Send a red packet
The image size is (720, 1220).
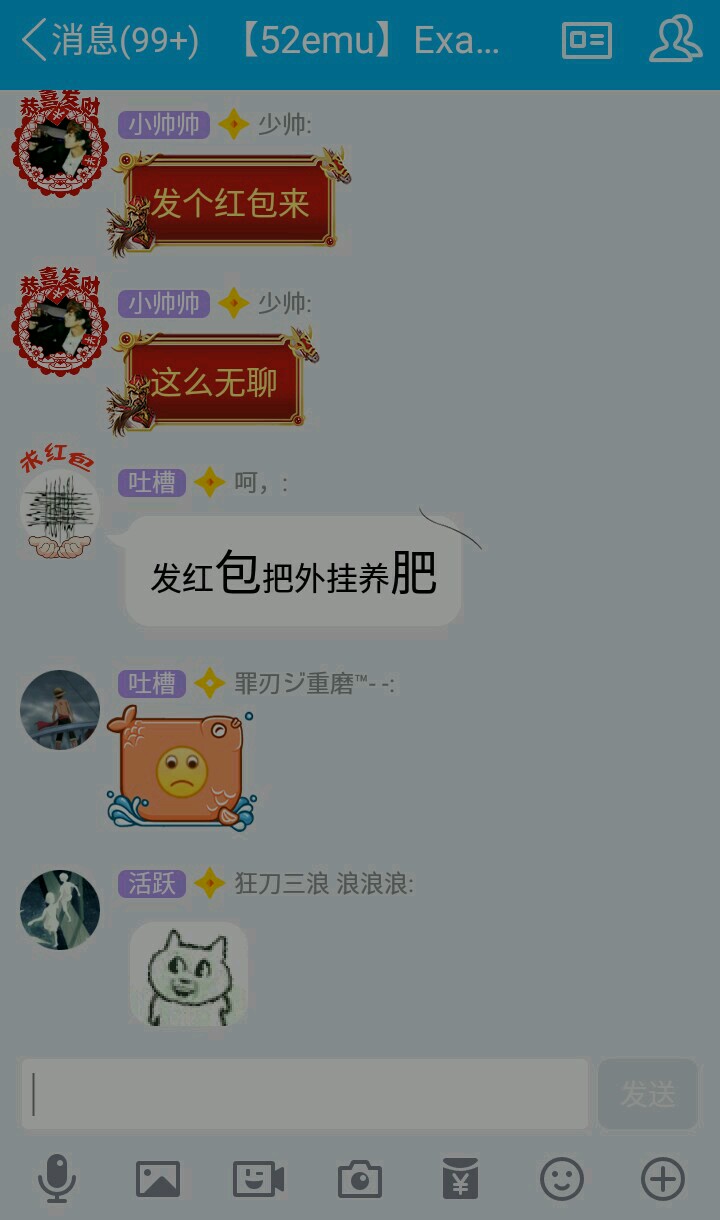click(460, 1179)
